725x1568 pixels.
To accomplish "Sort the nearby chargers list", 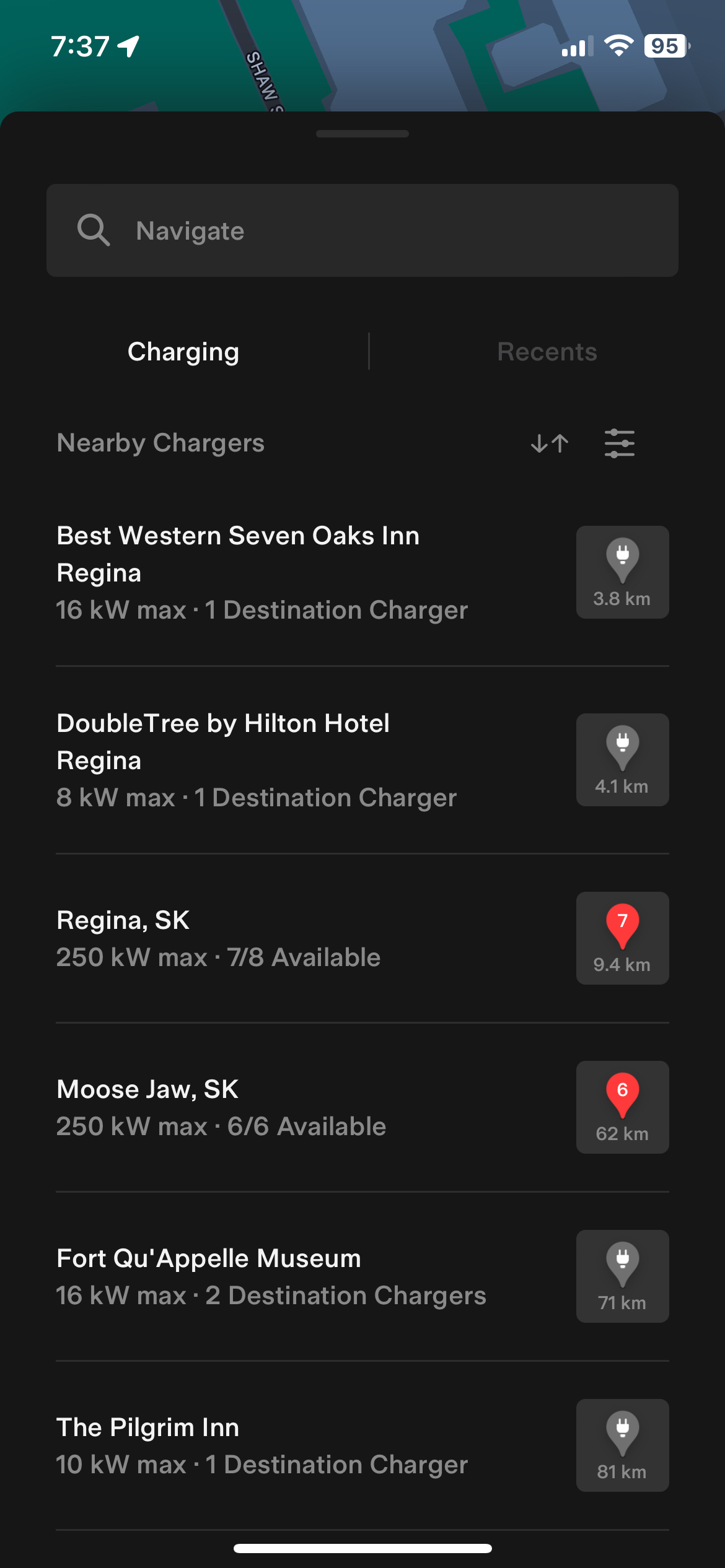I will pos(550,443).
